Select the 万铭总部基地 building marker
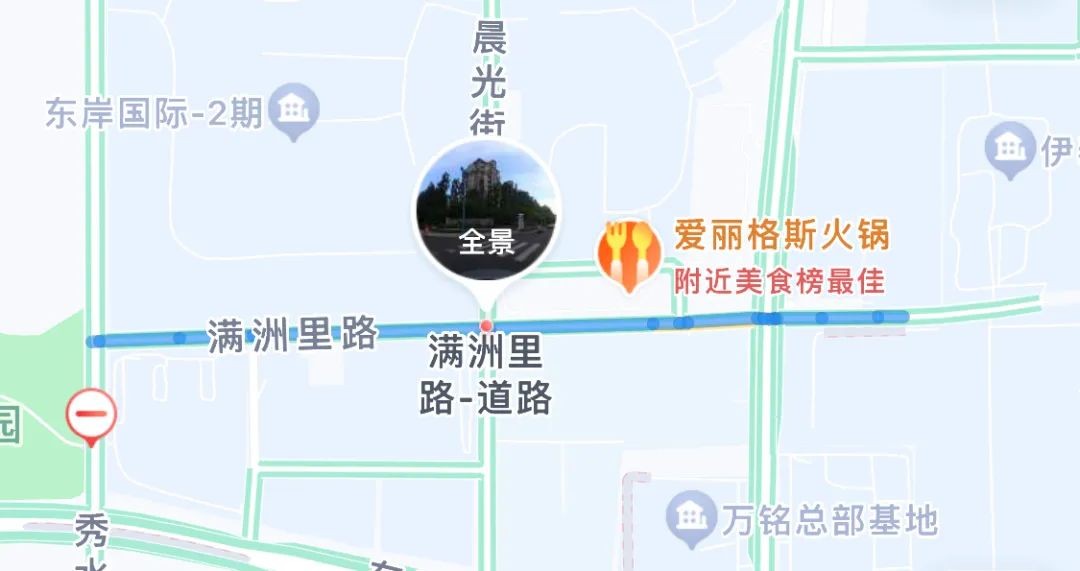Screen dimensions: 1080x571 pos(691,517)
